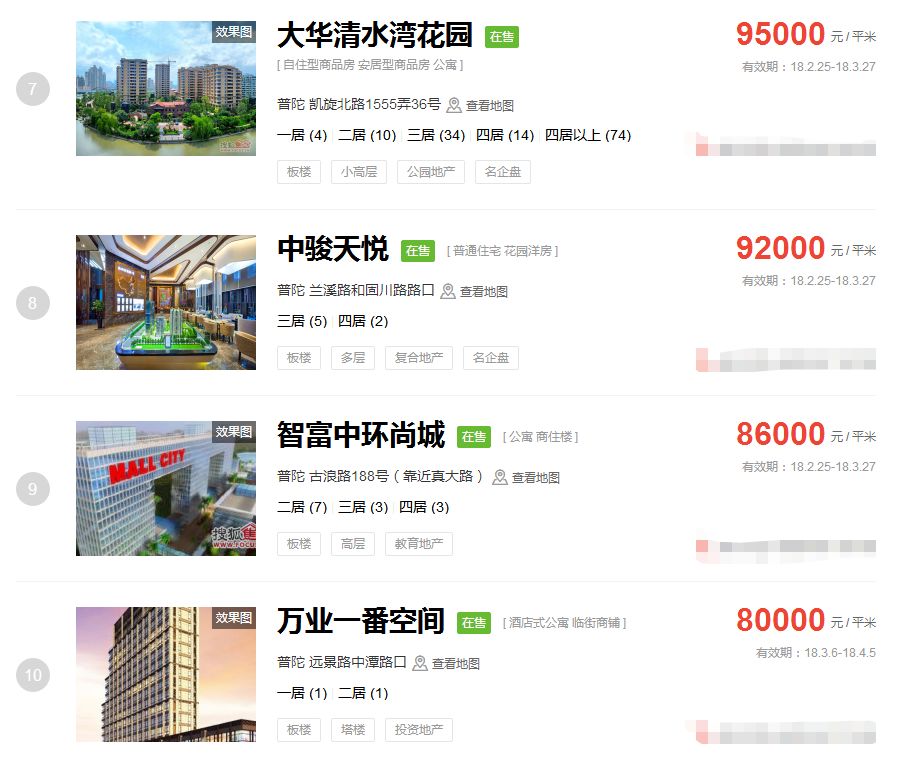Screen dimensions: 910x758
Task: Open 智富中环尚城 listing title
Action: pos(360,435)
